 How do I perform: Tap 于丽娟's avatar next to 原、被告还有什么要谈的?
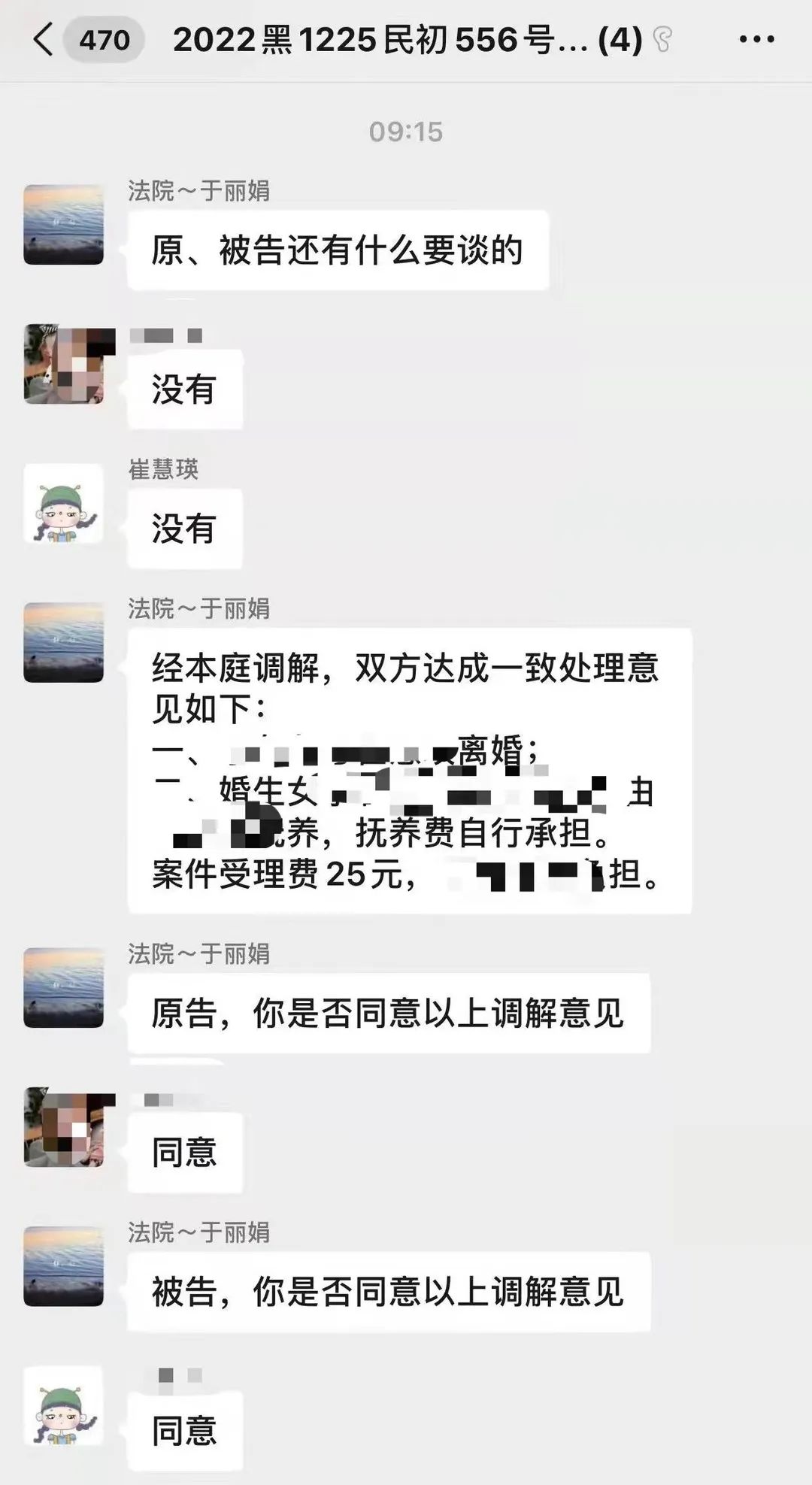tap(63, 224)
